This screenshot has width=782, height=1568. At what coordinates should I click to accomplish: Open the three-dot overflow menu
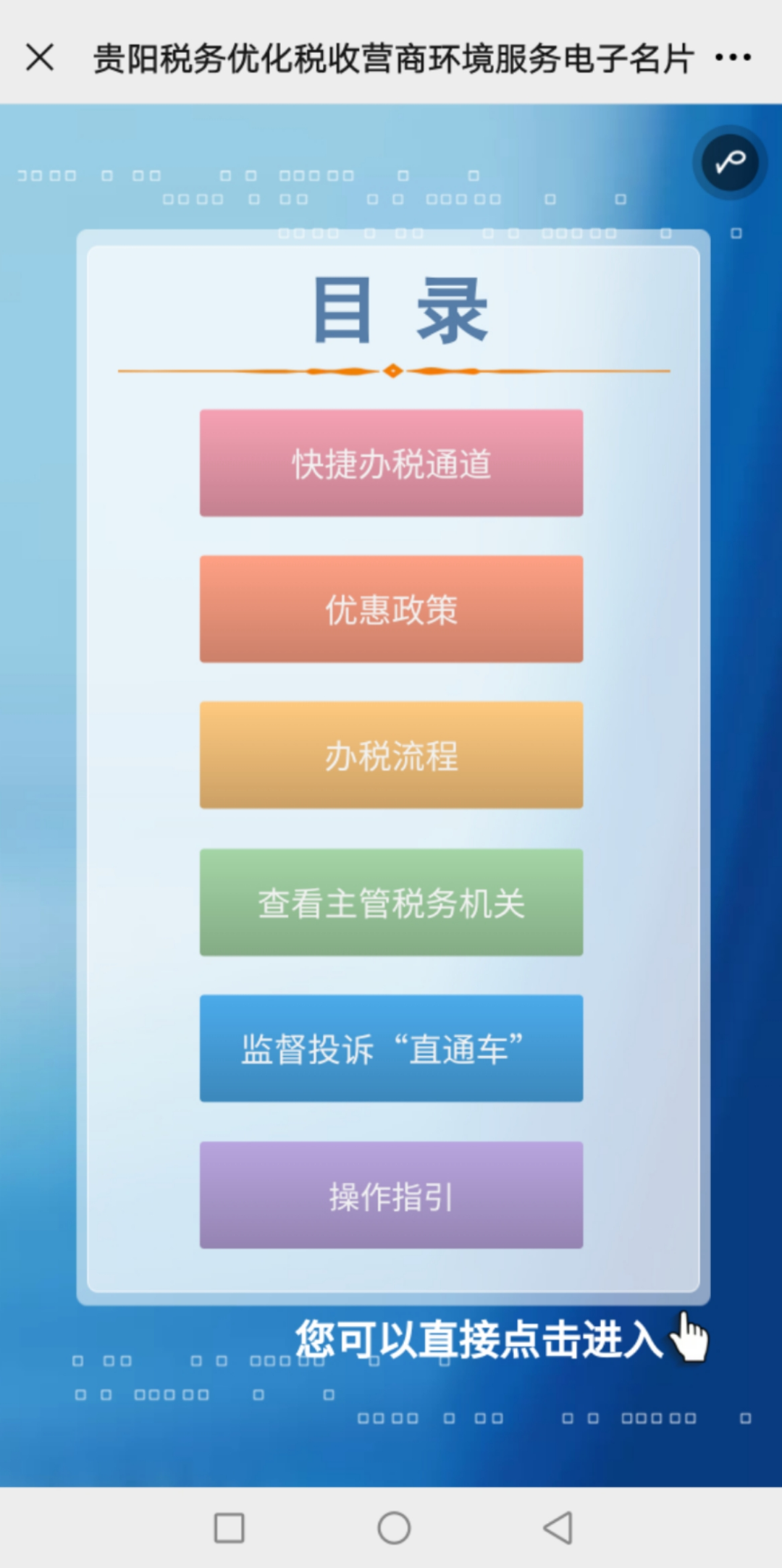pos(732,57)
